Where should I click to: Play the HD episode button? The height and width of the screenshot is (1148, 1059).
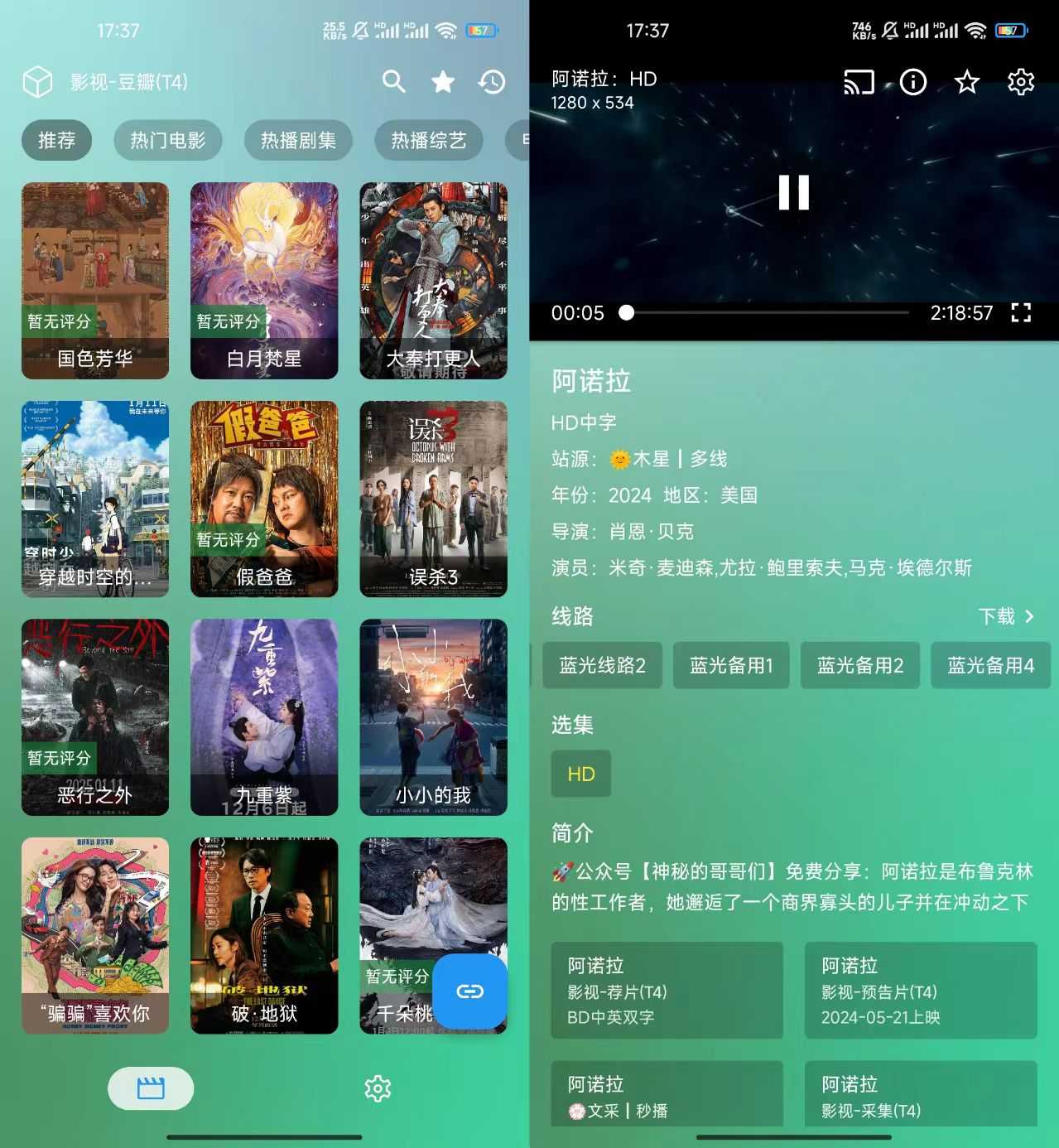[x=580, y=774]
